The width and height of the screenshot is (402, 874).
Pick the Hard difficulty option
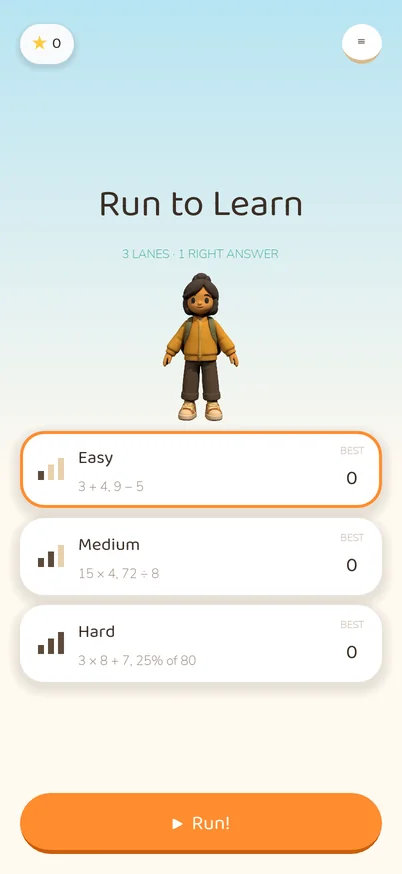201,643
